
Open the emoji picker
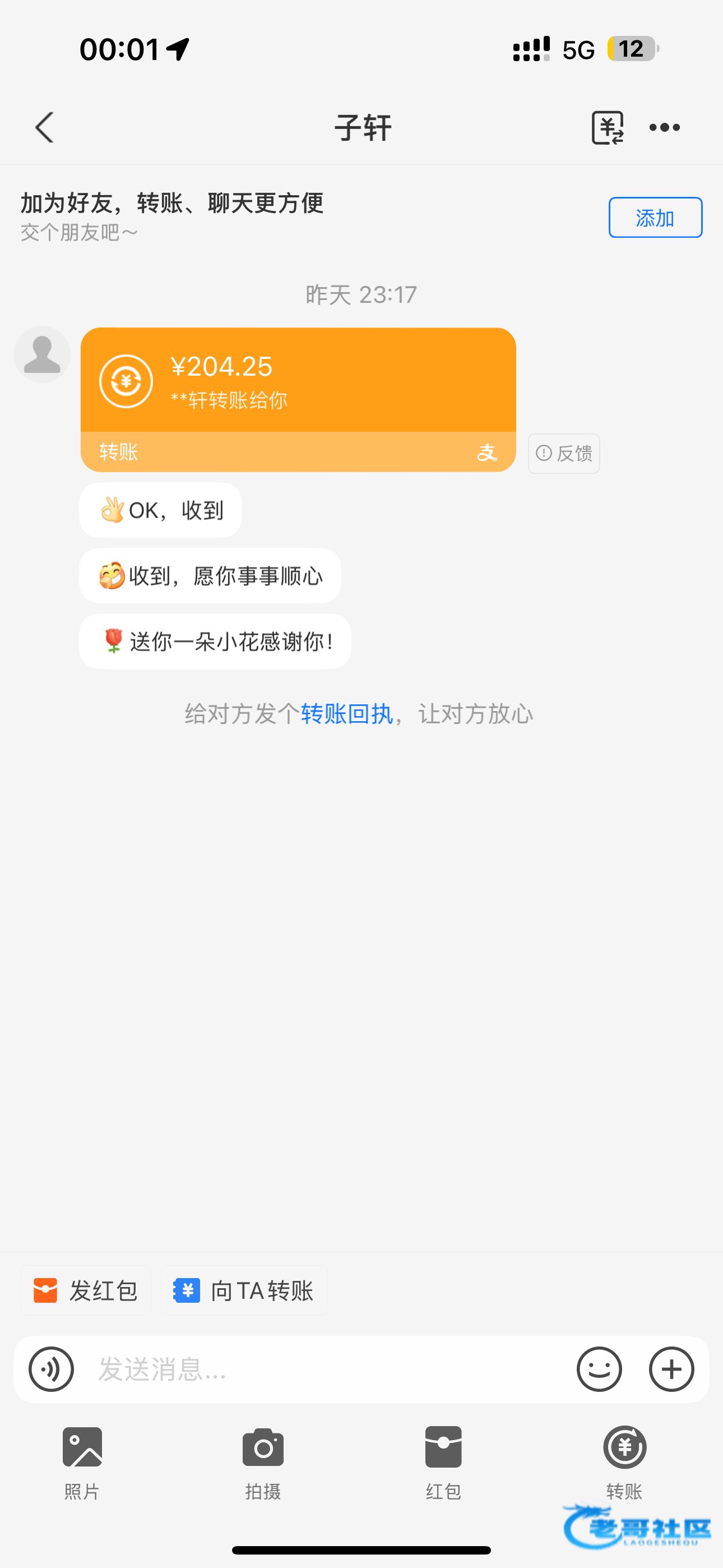(600, 1369)
